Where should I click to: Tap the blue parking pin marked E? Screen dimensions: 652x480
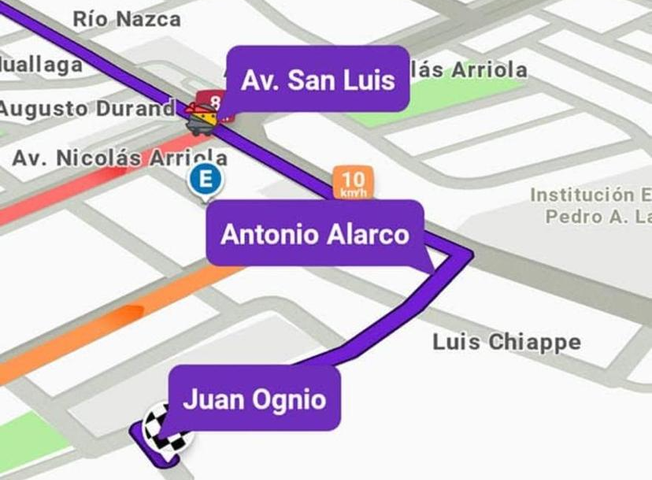(206, 181)
